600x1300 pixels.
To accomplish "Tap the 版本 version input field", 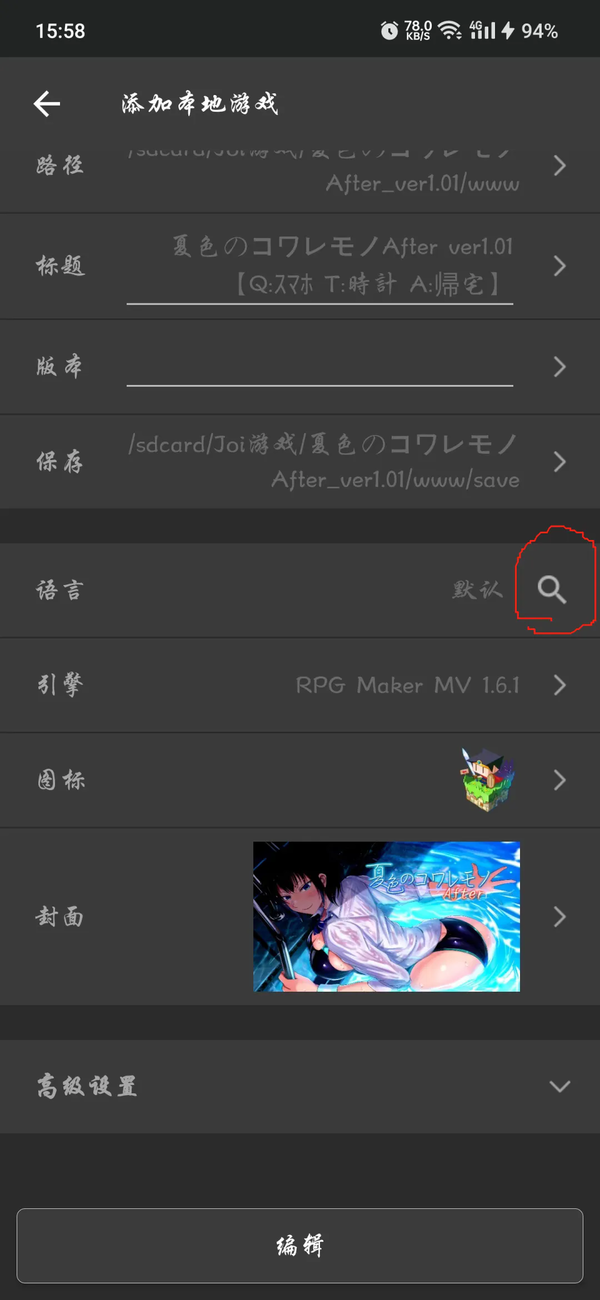I will click(320, 366).
